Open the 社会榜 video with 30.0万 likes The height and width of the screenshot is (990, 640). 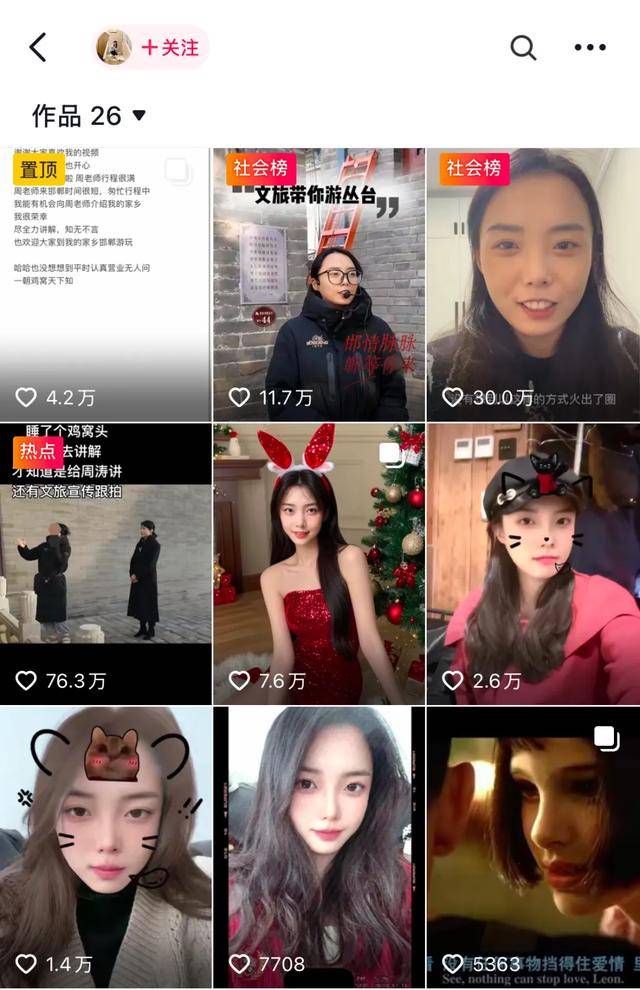tap(533, 285)
